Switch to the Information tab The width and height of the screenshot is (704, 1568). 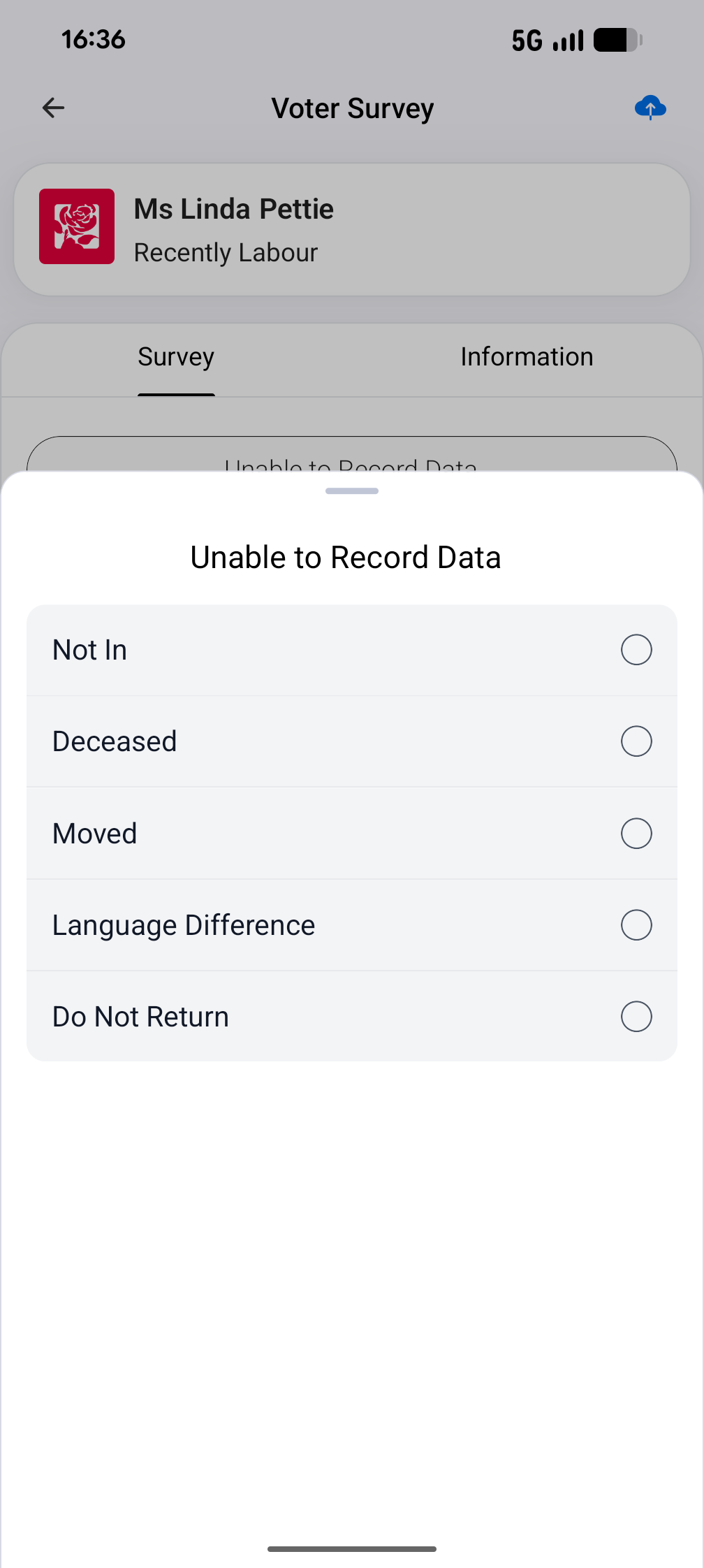pyautogui.click(x=527, y=357)
